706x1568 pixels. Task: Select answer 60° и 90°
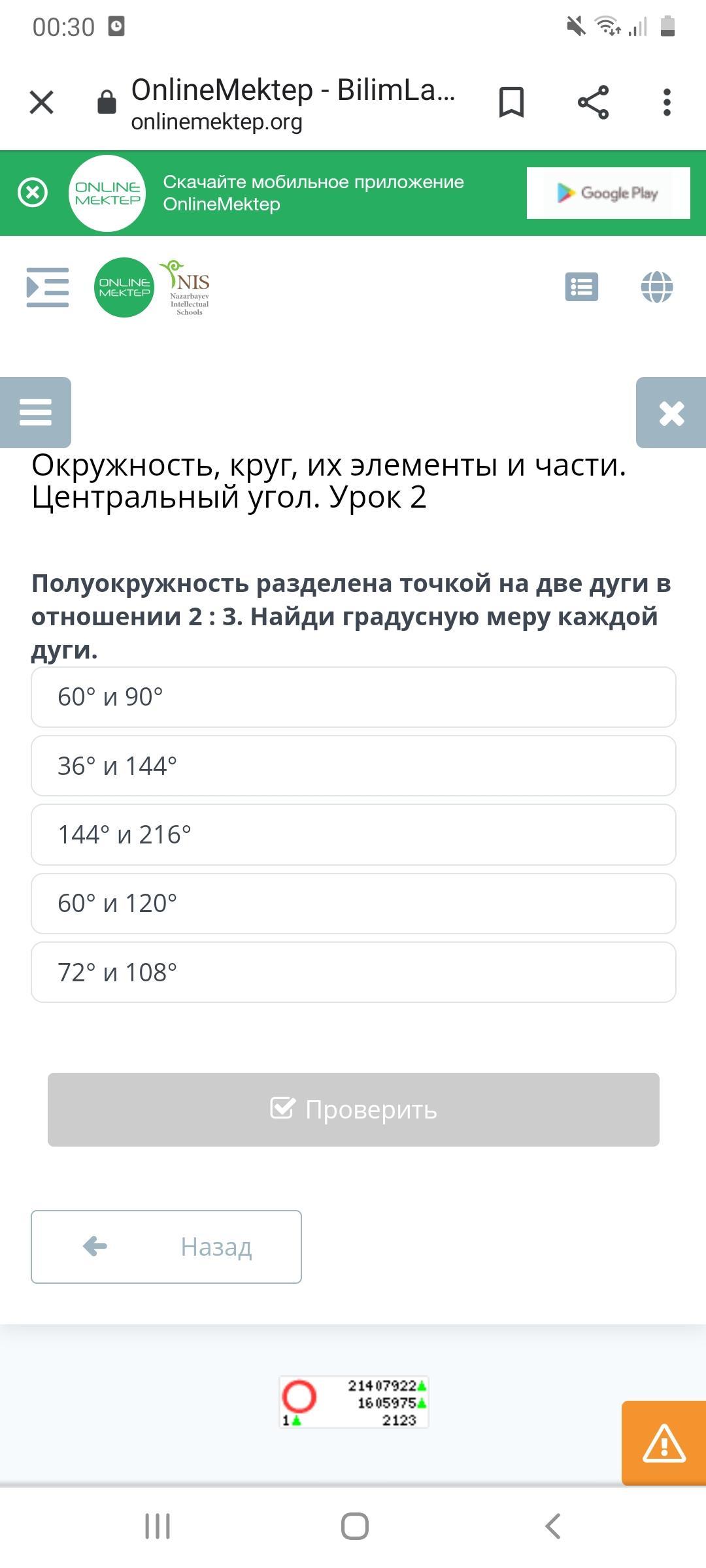[354, 697]
